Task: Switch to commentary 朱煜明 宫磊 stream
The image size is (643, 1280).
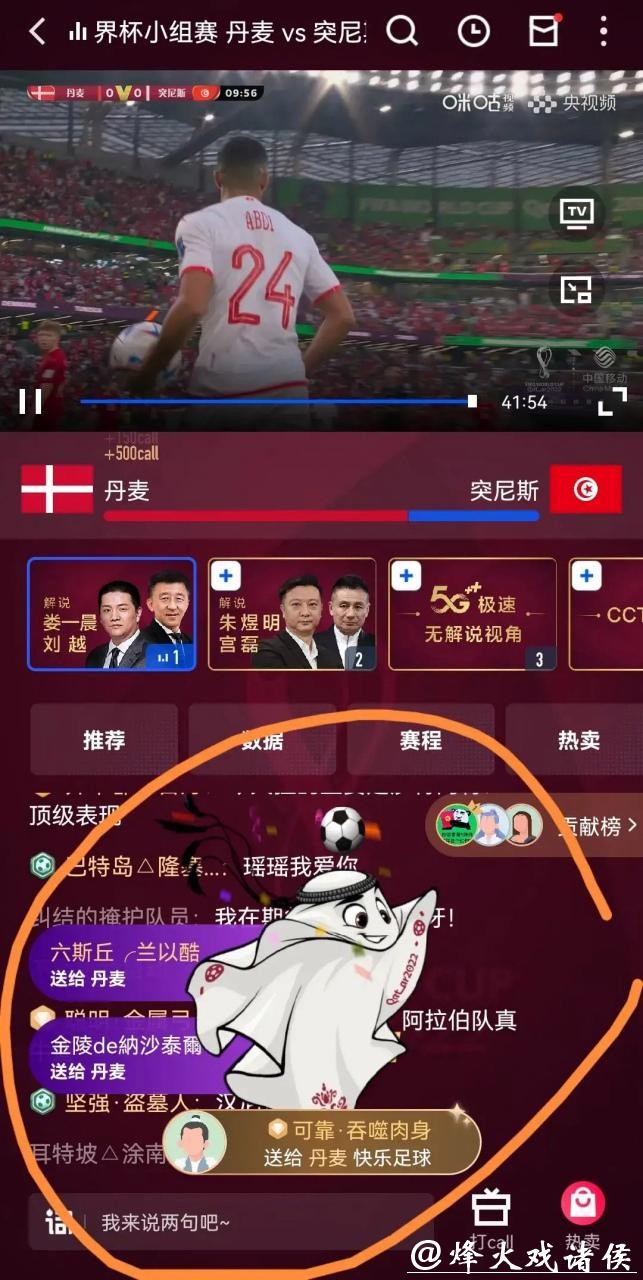Action: click(292, 614)
